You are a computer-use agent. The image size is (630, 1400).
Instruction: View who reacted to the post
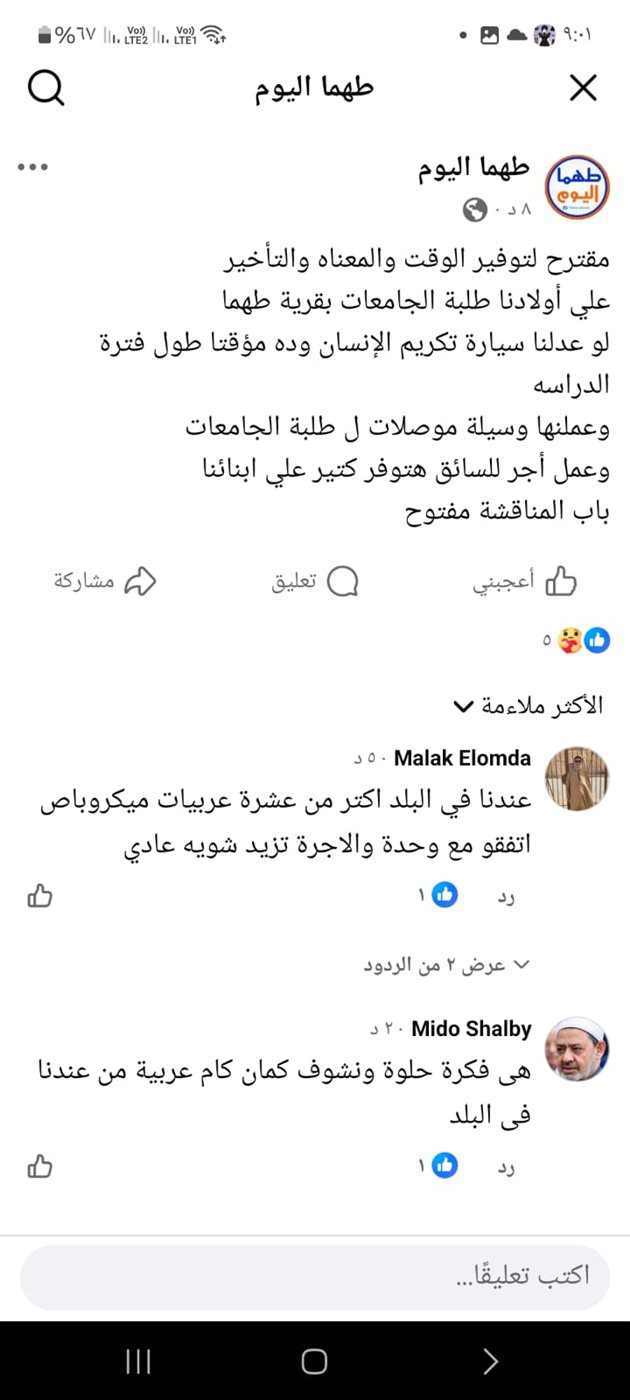click(x=582, y=640)
